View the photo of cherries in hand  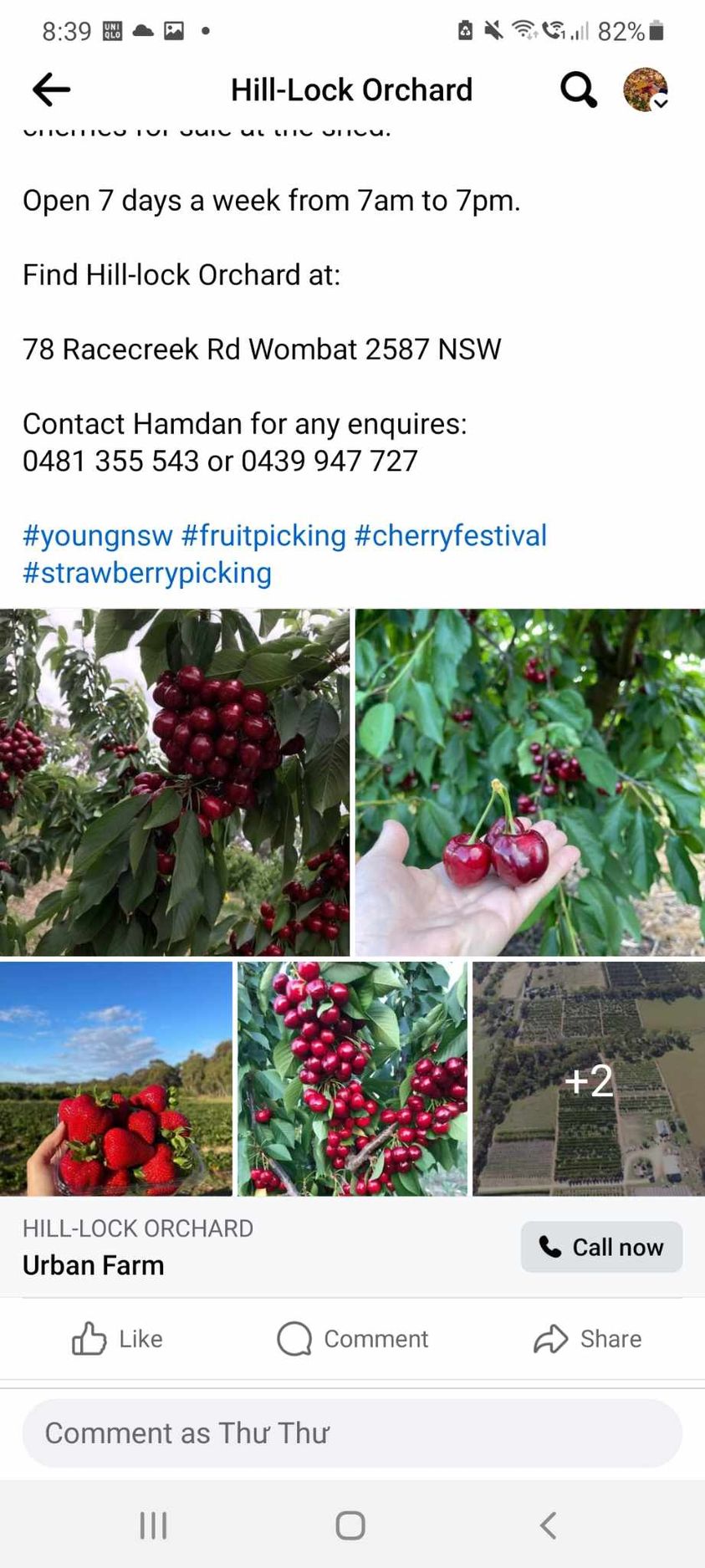tap(529, 782)
